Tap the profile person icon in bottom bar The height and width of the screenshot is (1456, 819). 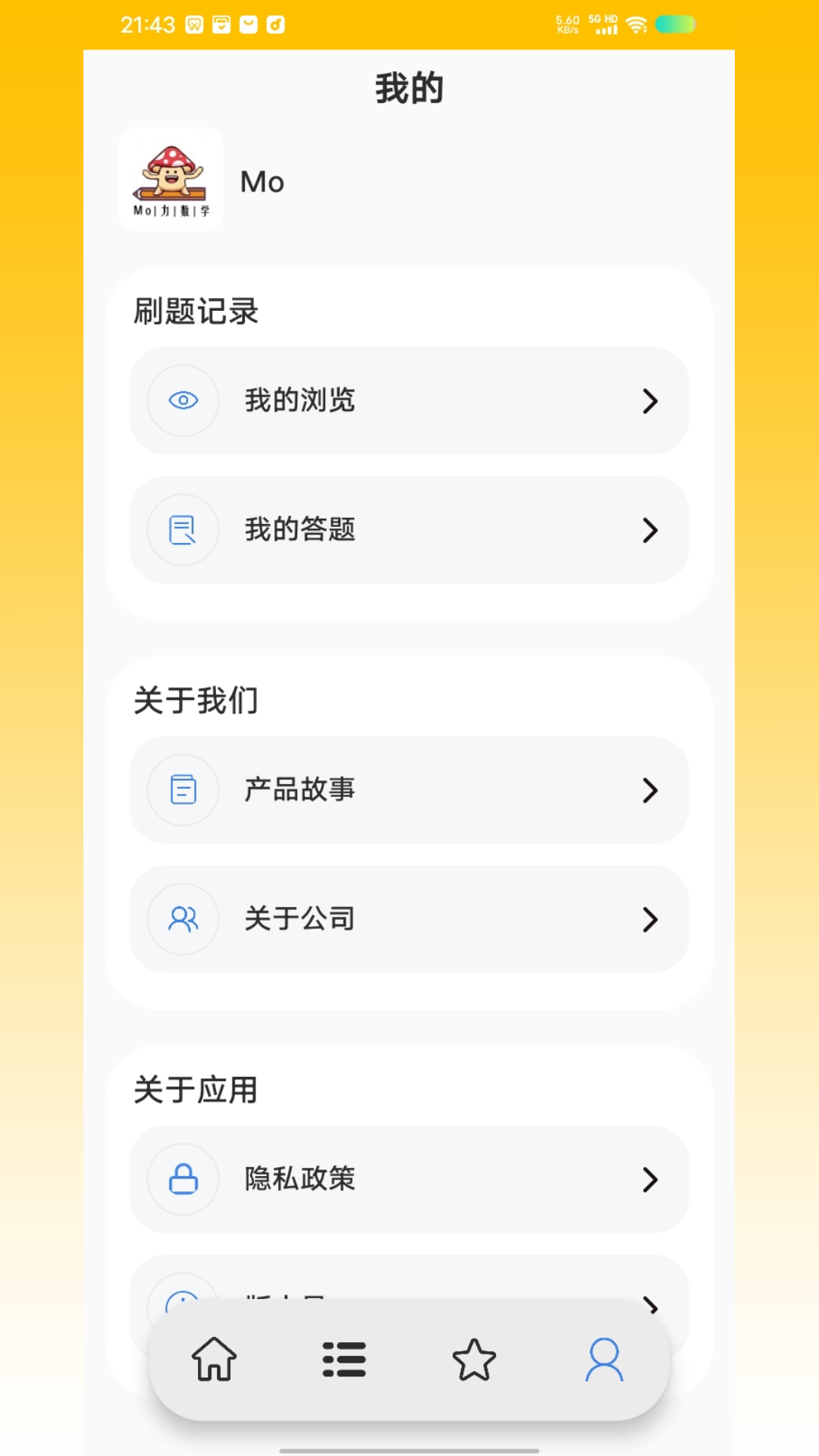coord(604,1361)
